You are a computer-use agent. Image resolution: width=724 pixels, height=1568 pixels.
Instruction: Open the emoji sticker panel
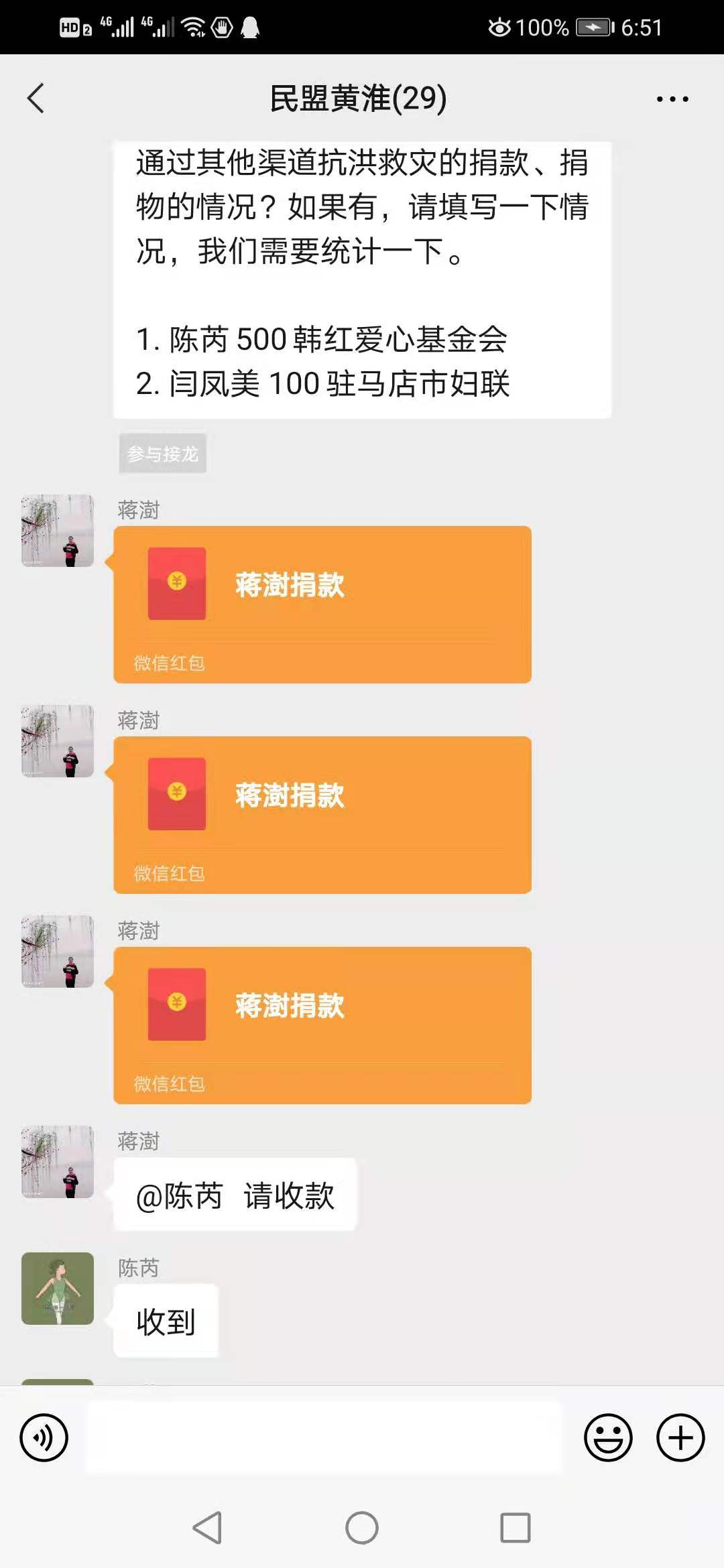coord(608,1438)
